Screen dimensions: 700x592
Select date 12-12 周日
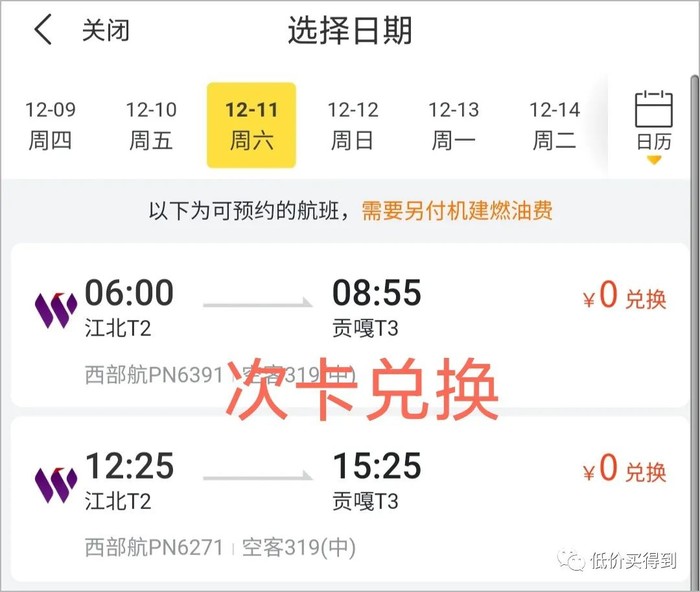(x=353, y=125)
